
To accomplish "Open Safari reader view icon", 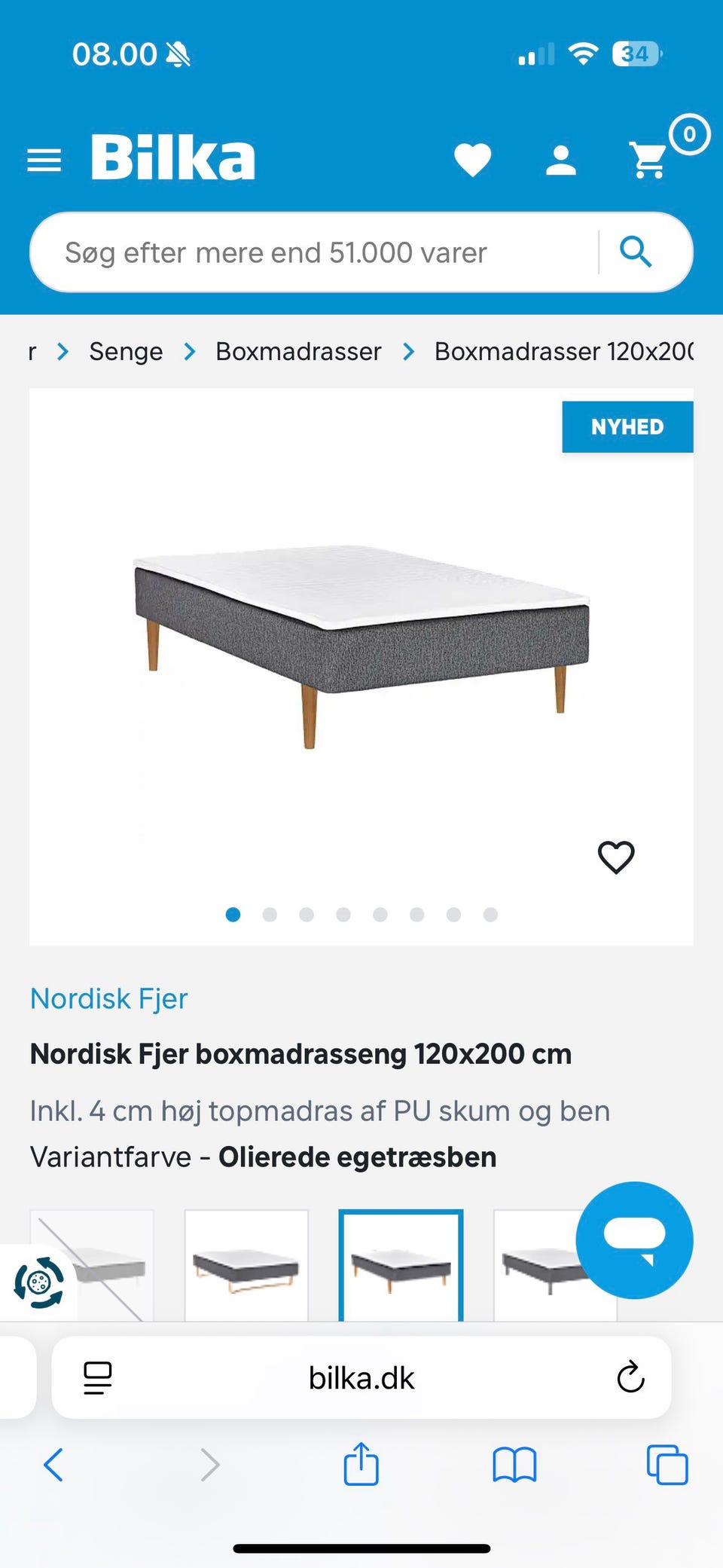I will (x=96, y=1378).
